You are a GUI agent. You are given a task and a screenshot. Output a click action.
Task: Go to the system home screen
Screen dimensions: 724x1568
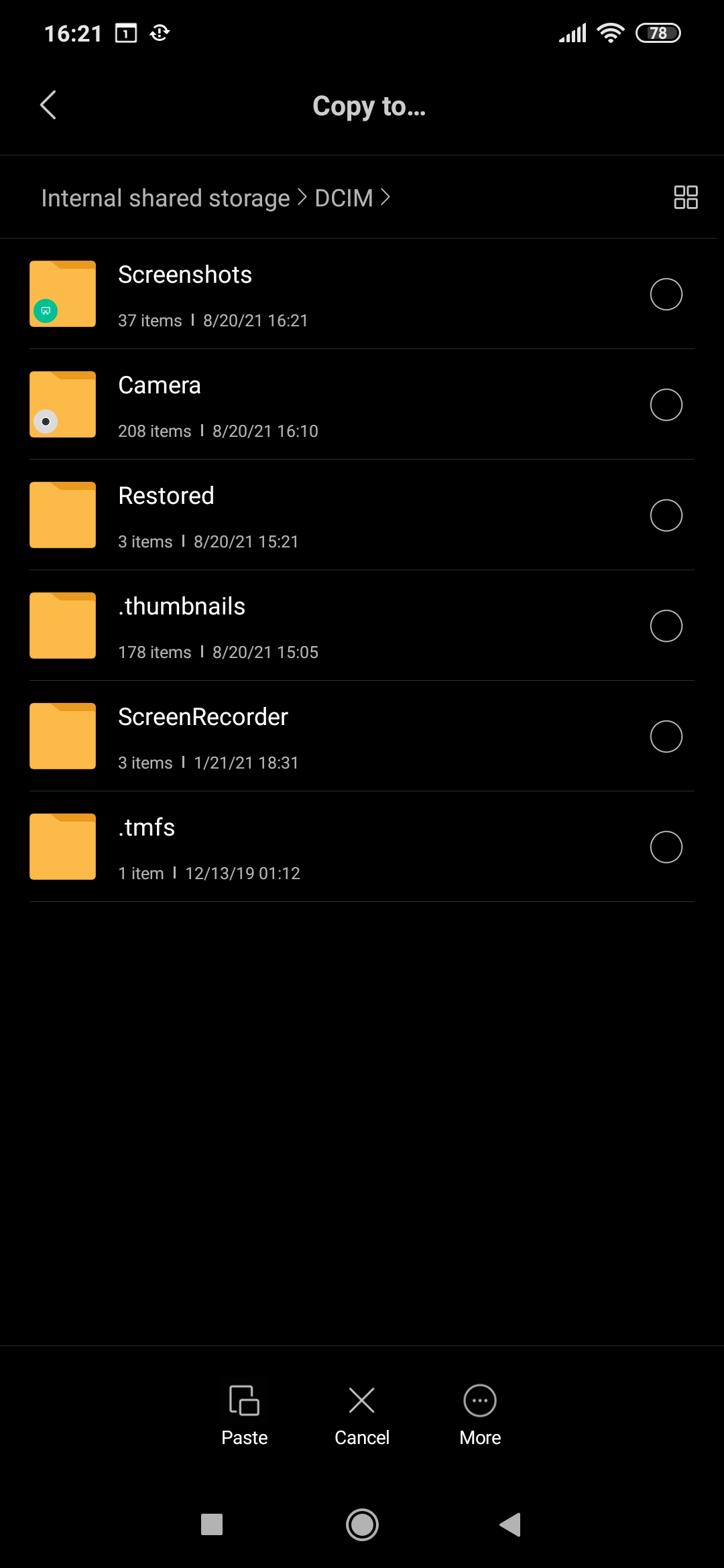click(362, 1524)
